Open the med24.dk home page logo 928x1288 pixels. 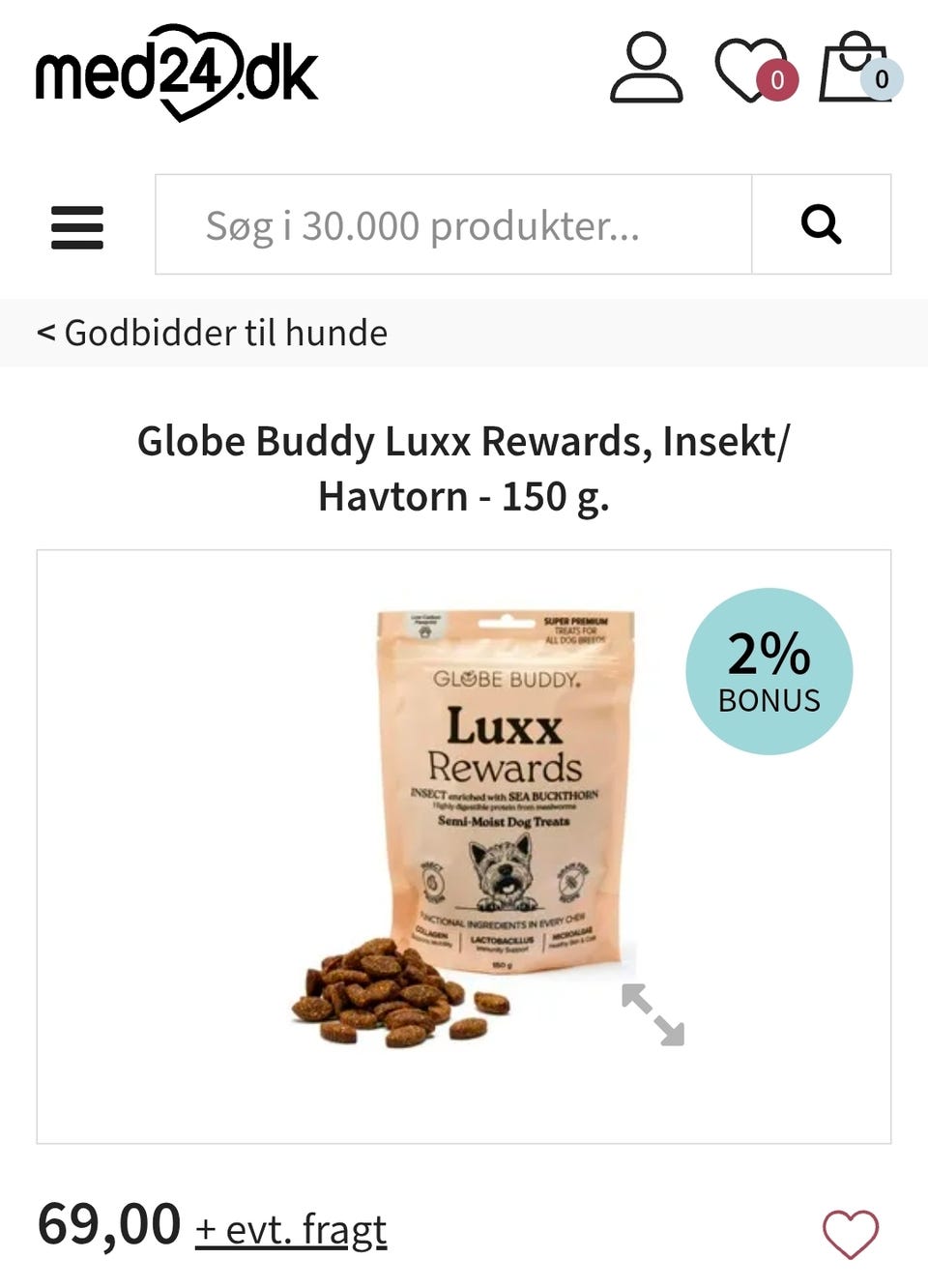177,72
